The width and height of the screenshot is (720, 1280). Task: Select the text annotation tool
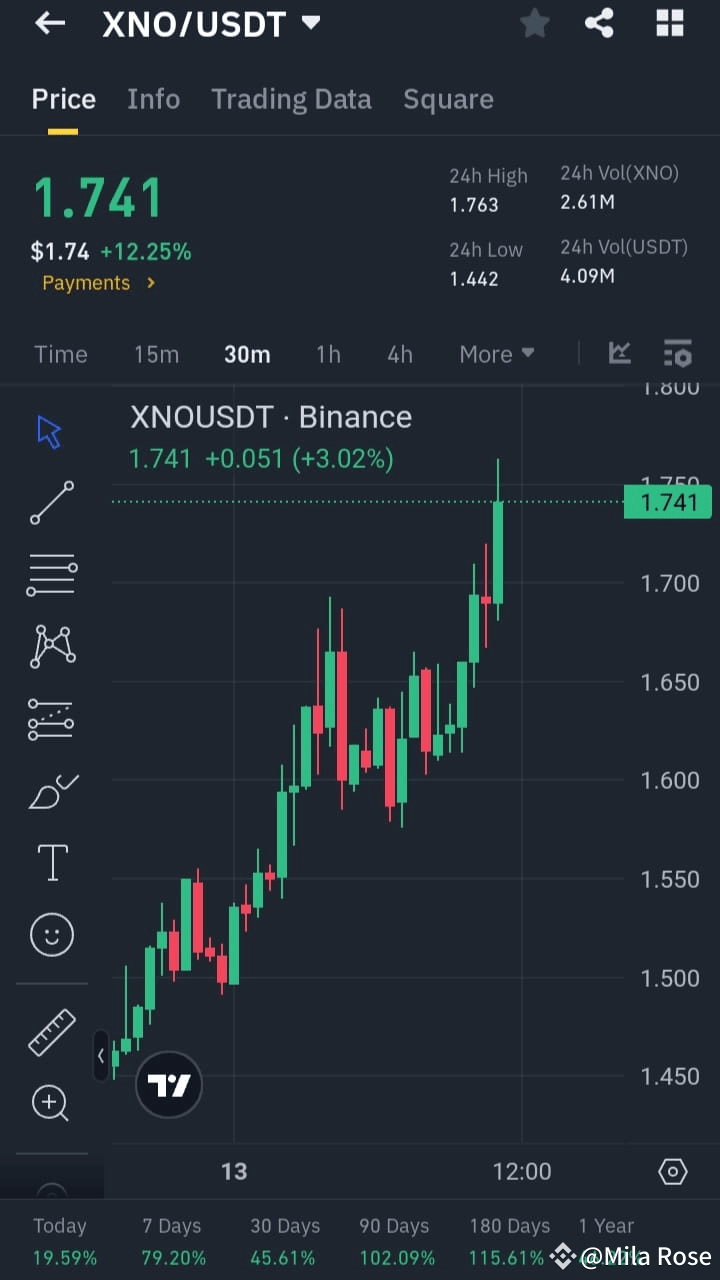[x=51, y=862]
